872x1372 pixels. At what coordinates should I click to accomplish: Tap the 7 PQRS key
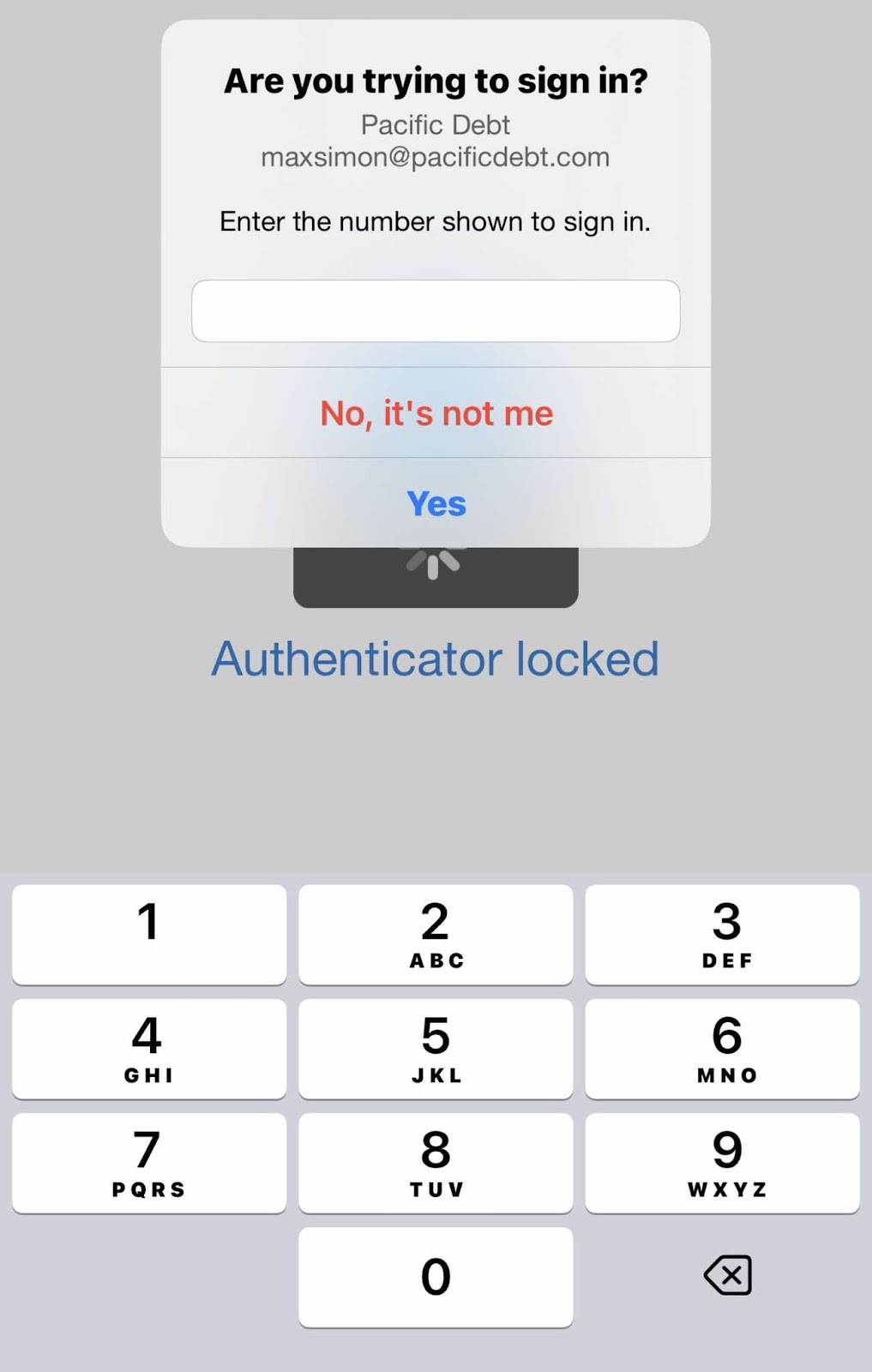coord(149,1163)
